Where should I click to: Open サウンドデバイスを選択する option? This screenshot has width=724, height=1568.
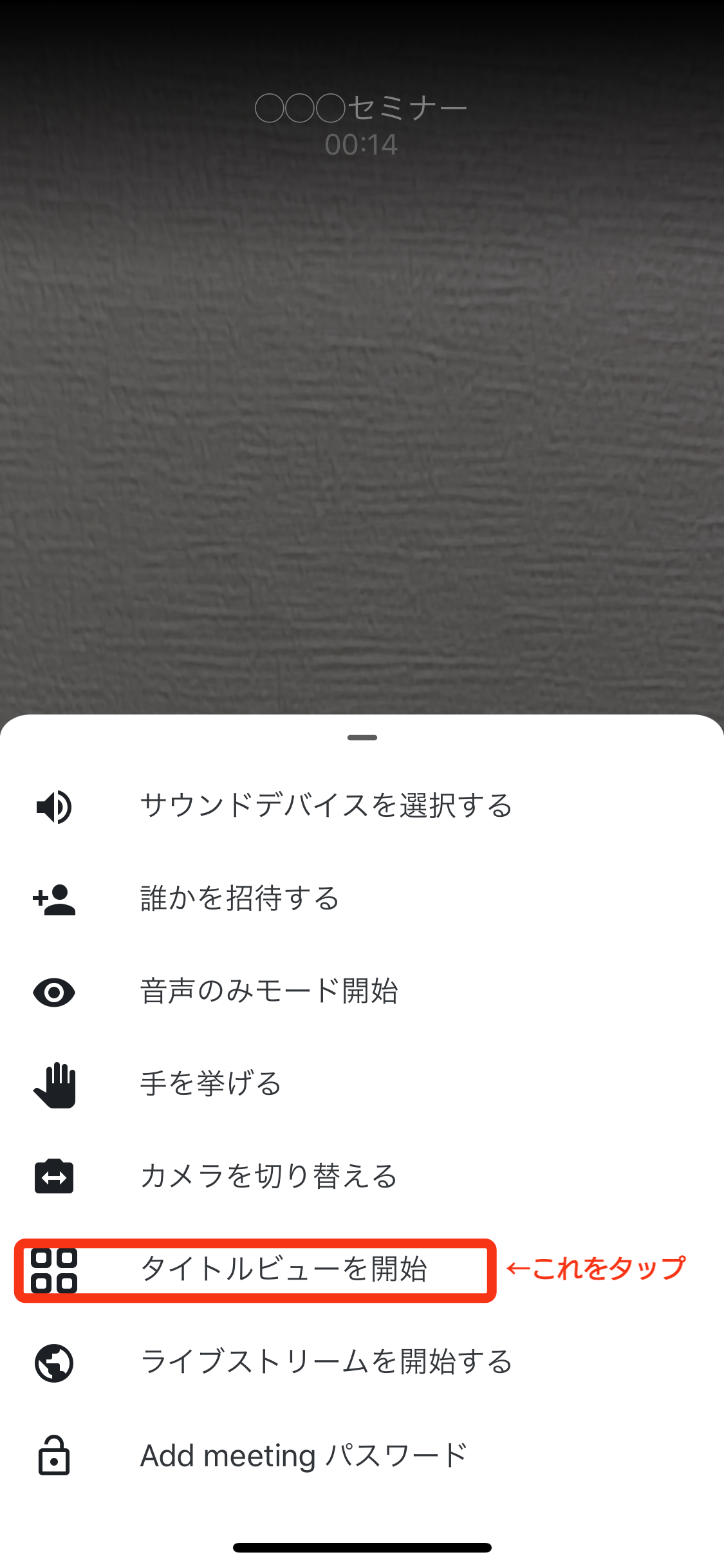point(326,806)
